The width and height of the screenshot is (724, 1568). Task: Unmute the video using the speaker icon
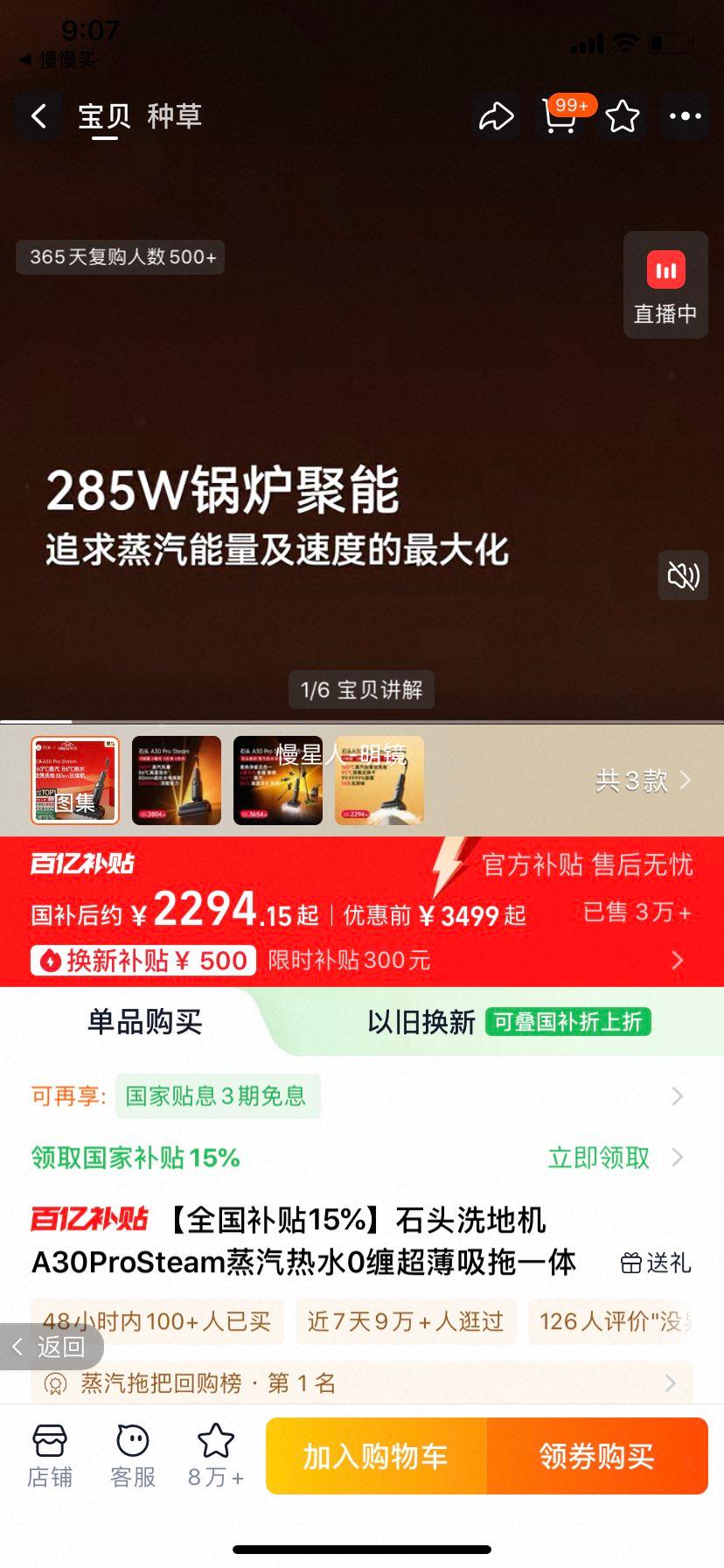683,577
